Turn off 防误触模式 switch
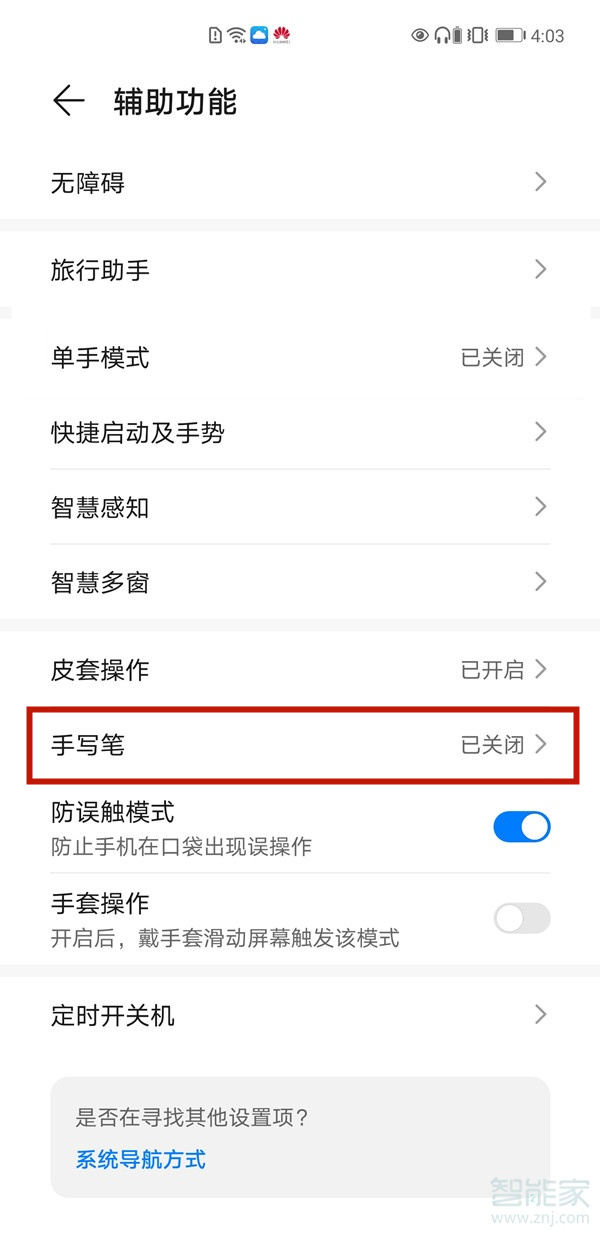 [x=521, y=827]
